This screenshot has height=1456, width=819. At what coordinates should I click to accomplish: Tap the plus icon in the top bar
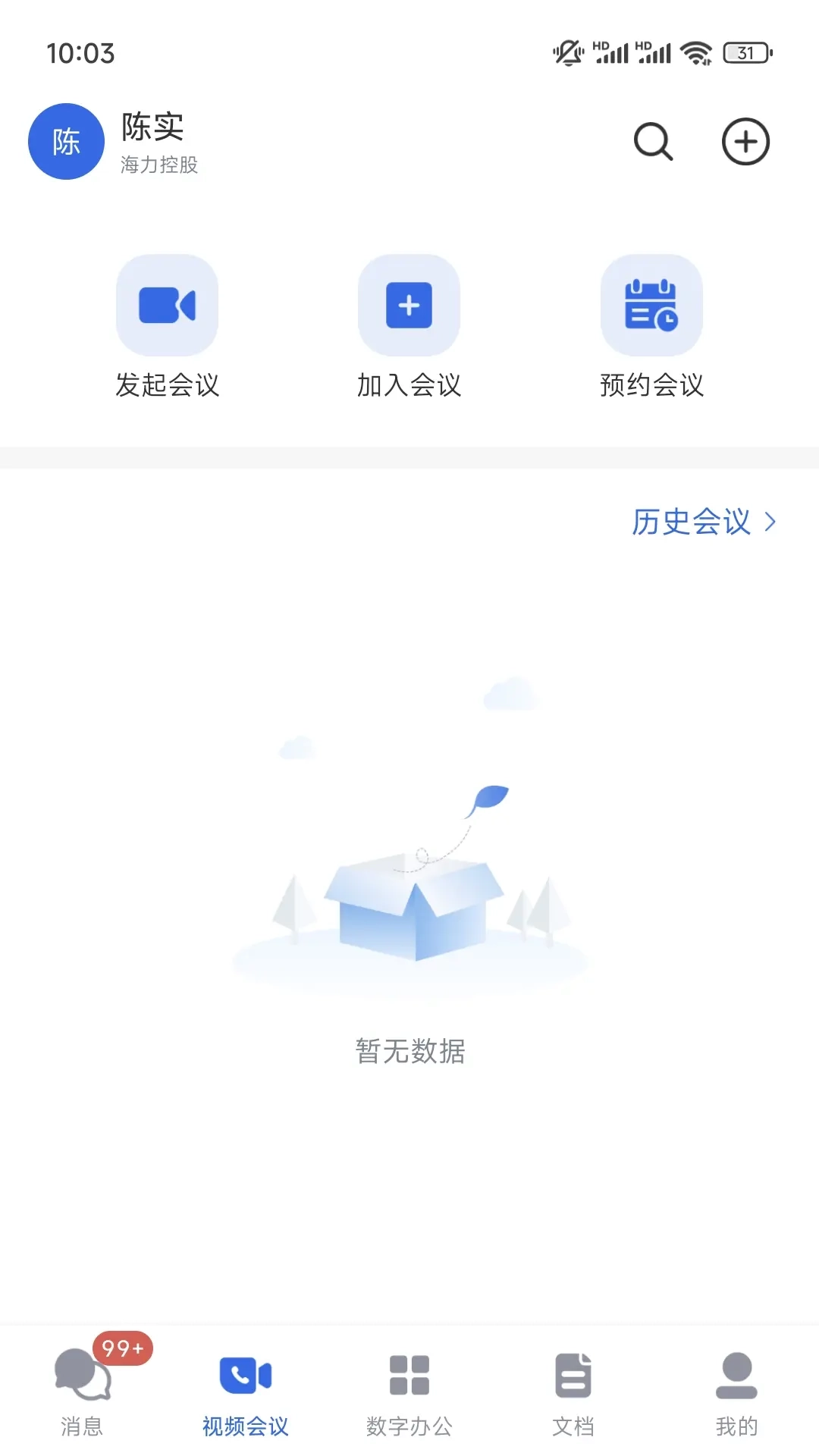[x=746, y=141]
